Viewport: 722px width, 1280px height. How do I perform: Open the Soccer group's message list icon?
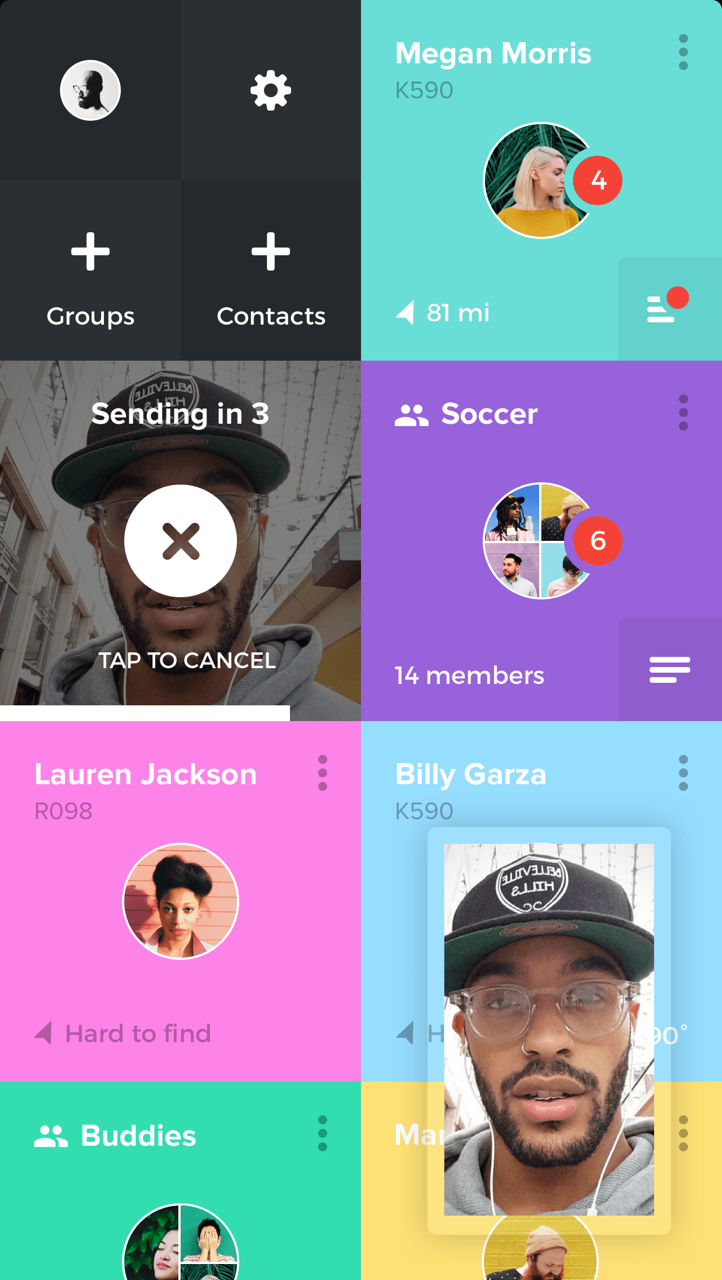[668, 668]
